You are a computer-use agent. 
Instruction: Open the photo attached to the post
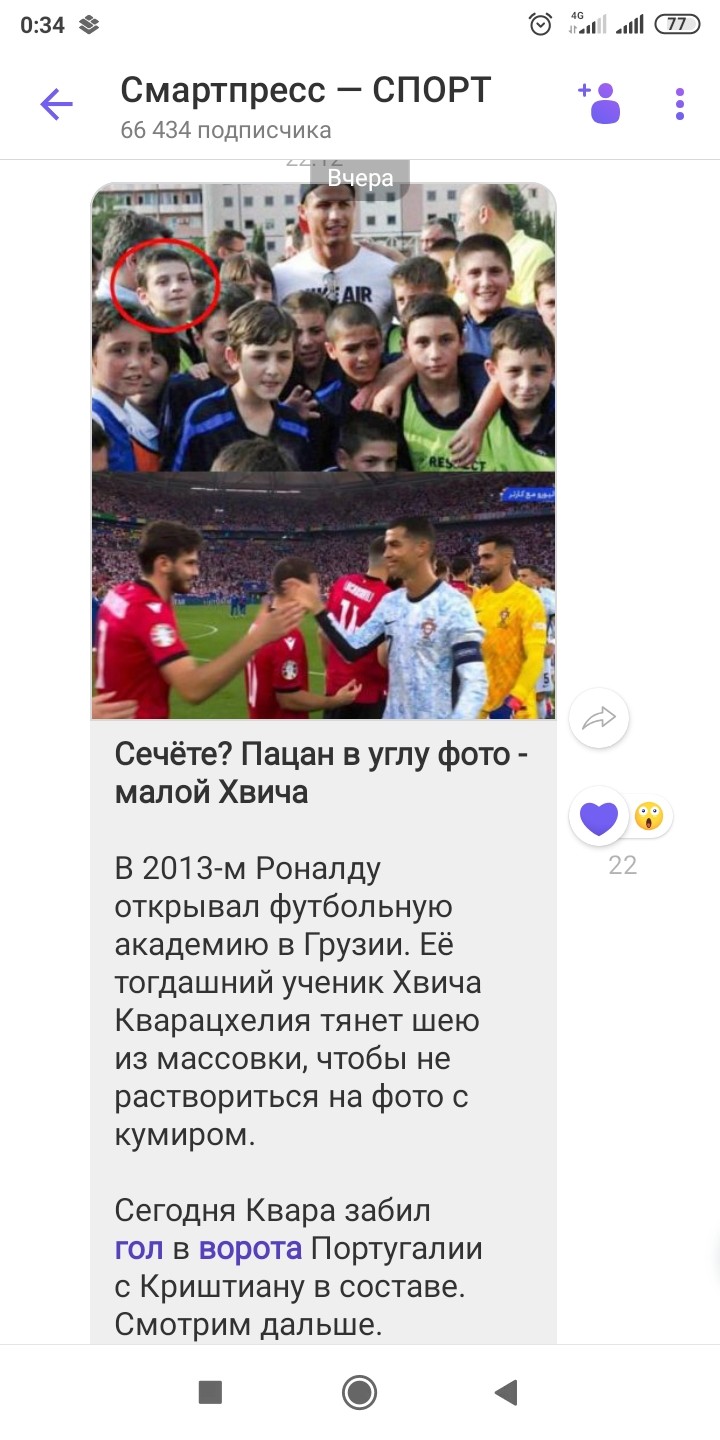click(323, 450)
